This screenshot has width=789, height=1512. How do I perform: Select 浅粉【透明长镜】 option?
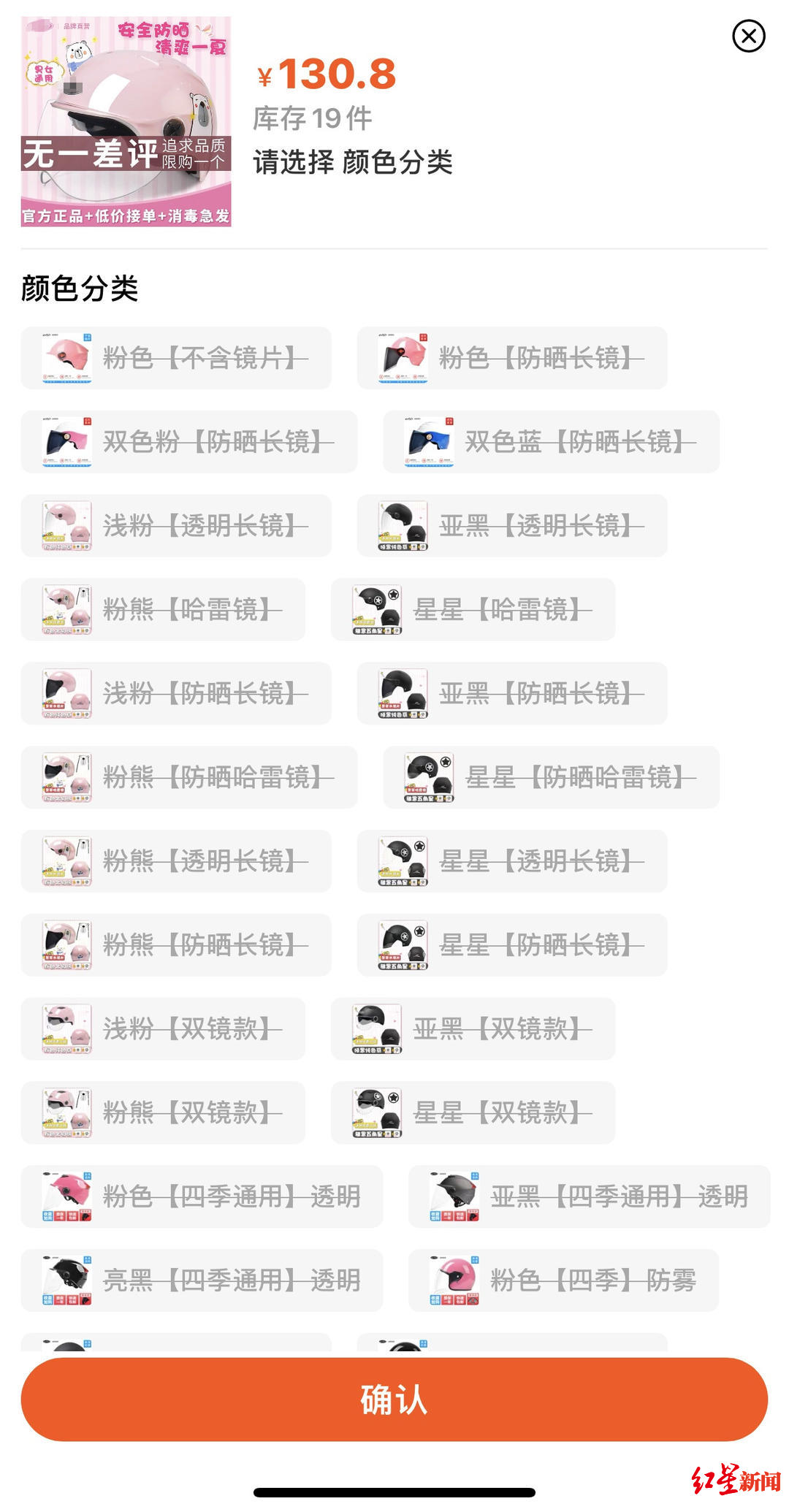coord(176,526)
